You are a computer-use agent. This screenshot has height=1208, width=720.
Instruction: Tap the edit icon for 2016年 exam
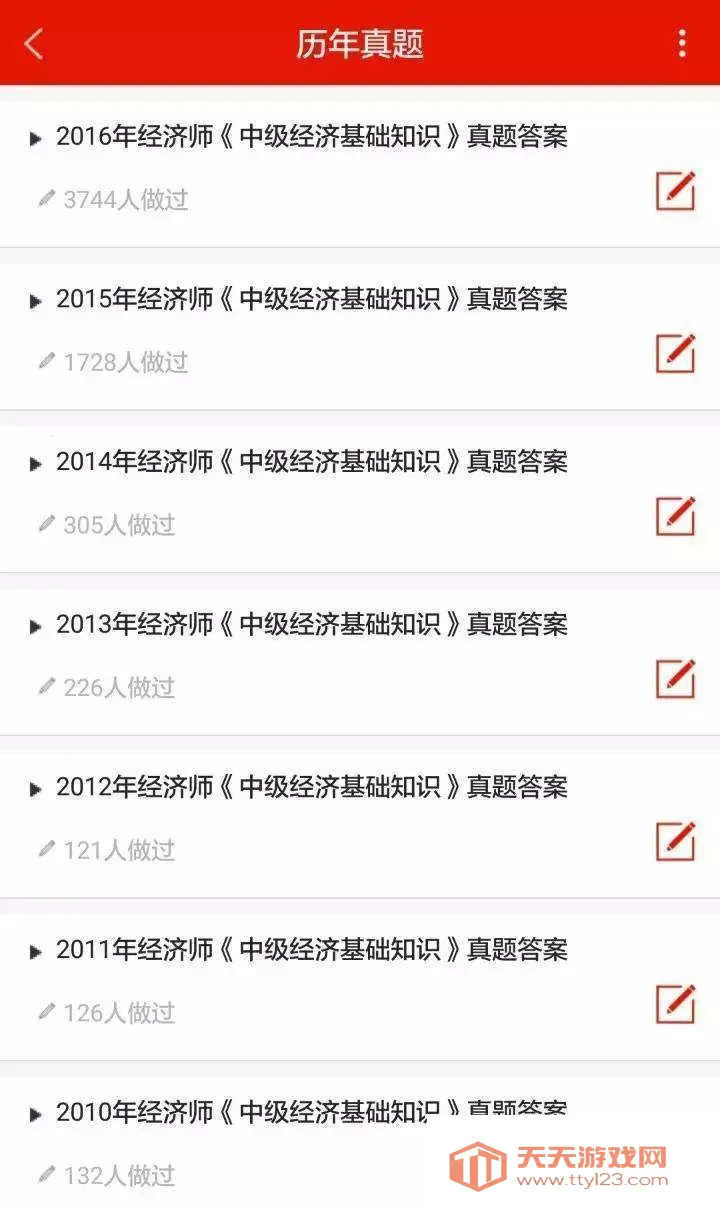pos(675,190)
